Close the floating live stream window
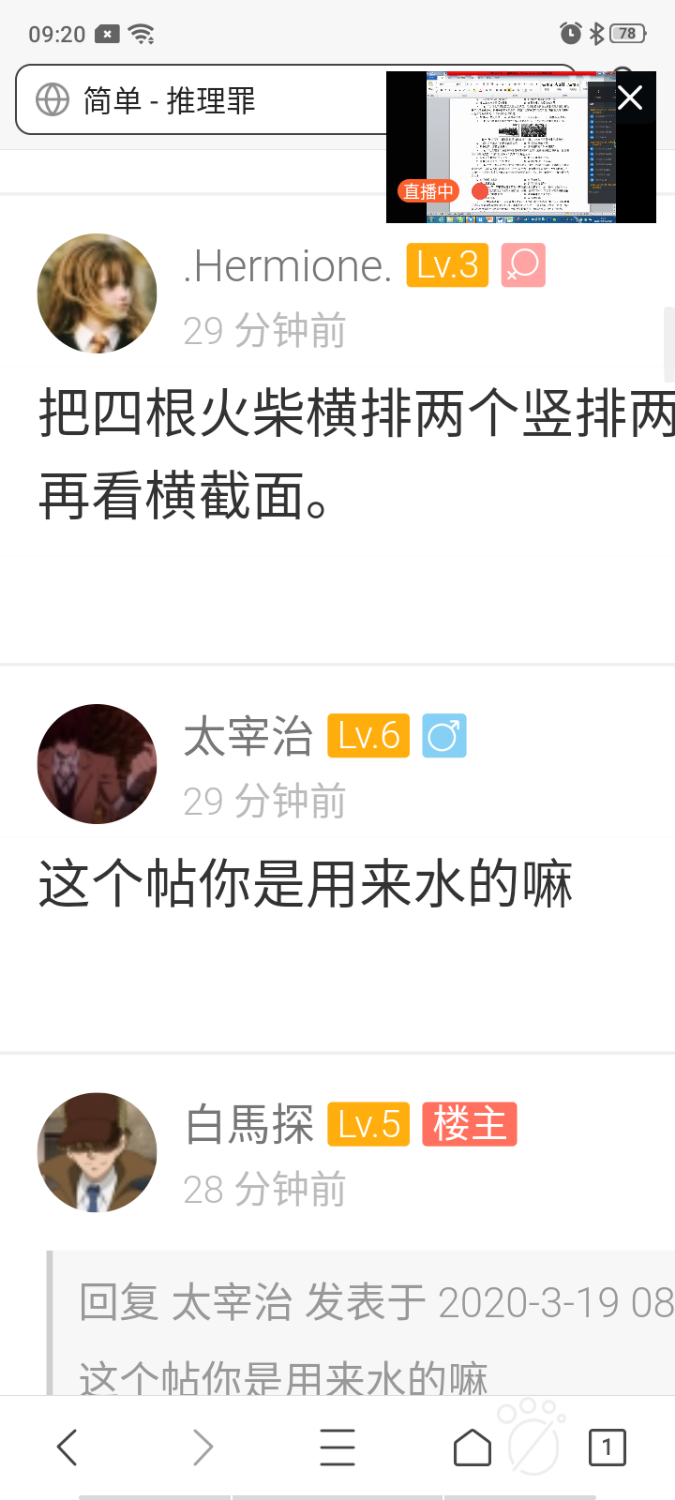 [630, 97]
